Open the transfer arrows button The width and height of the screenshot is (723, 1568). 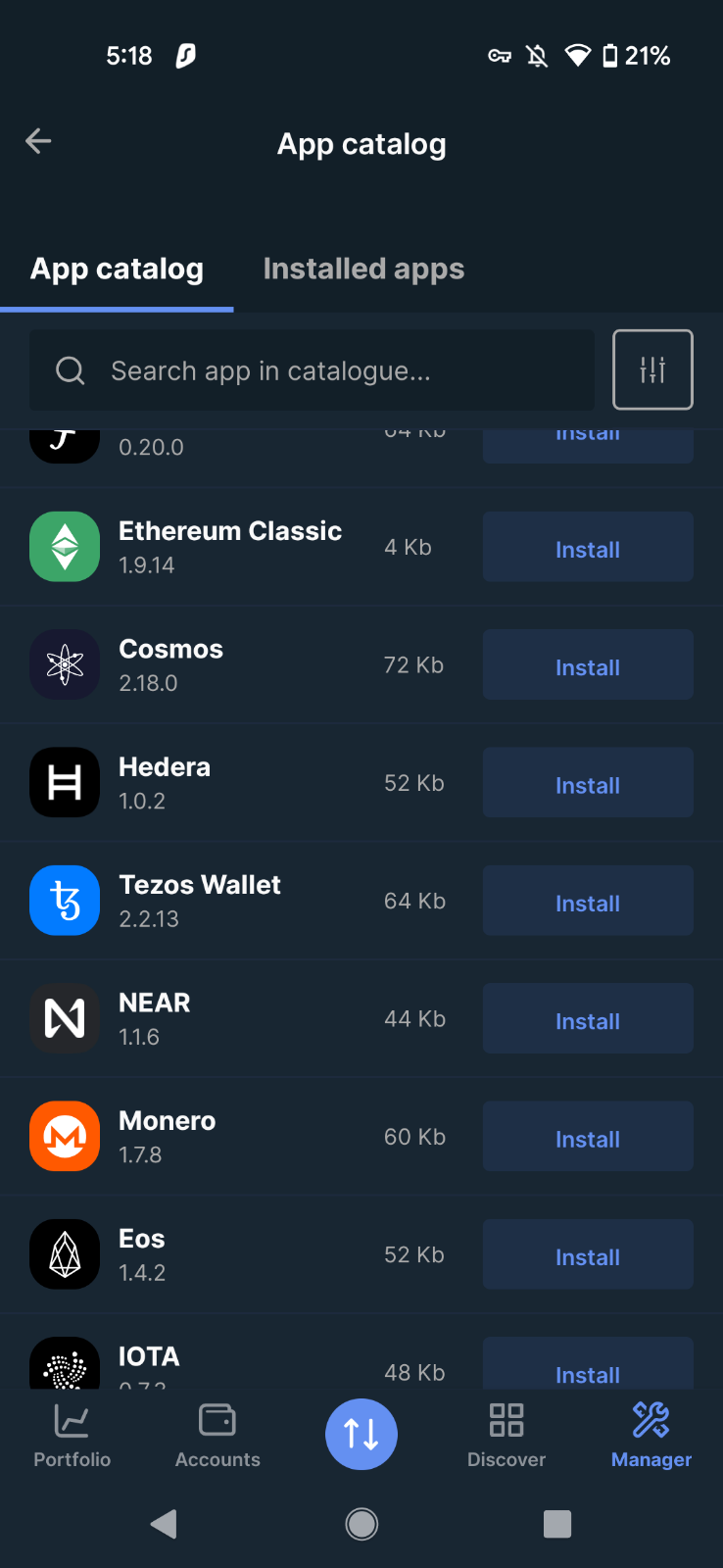tap(361, 1434)
